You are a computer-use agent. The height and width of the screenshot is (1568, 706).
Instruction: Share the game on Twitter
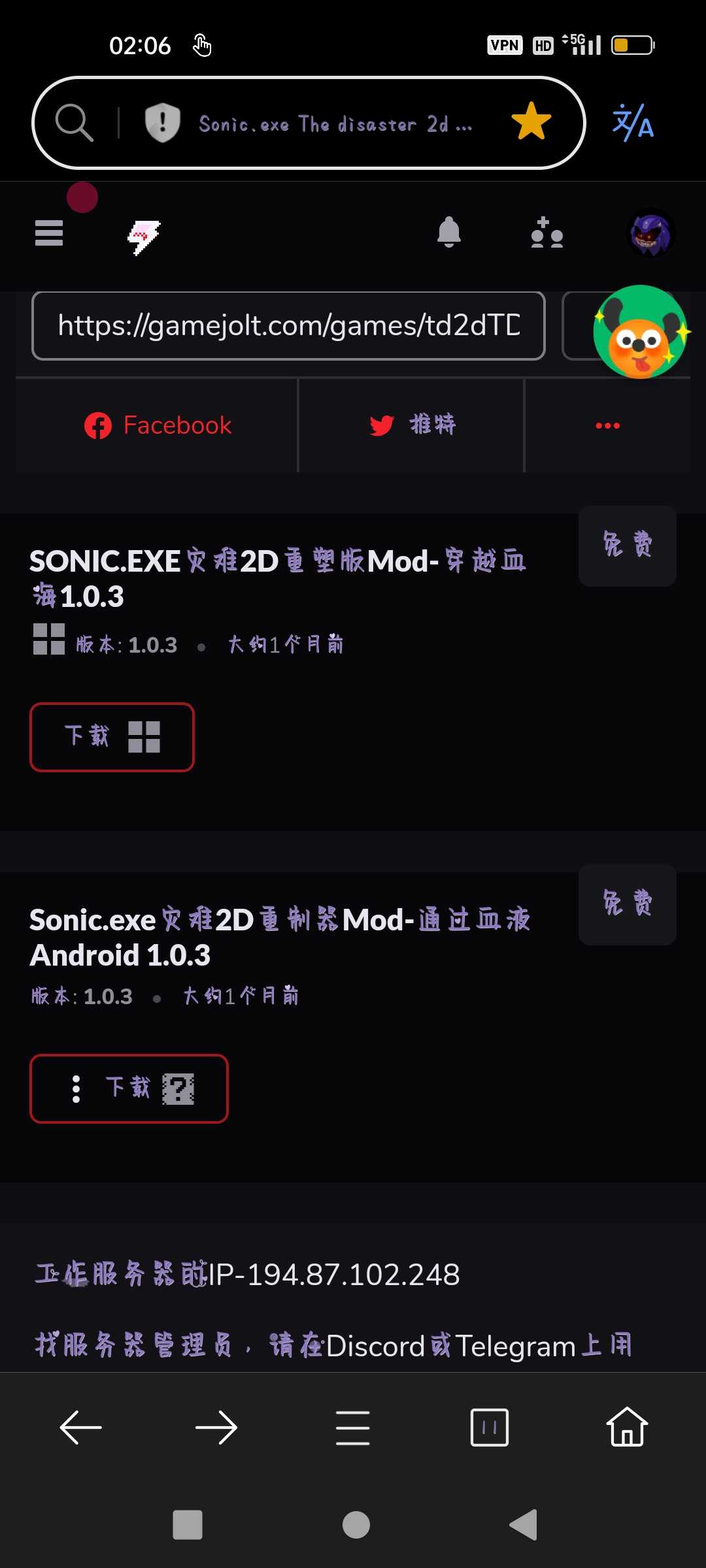(x=412, y=425)
